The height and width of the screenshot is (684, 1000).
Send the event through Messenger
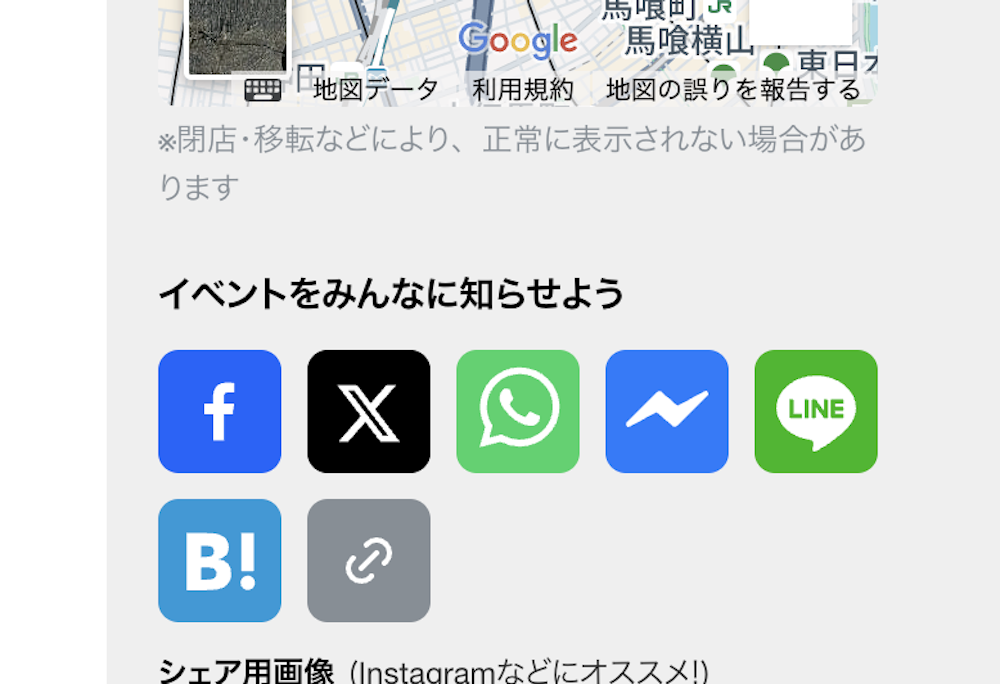(x=666, y=411)
